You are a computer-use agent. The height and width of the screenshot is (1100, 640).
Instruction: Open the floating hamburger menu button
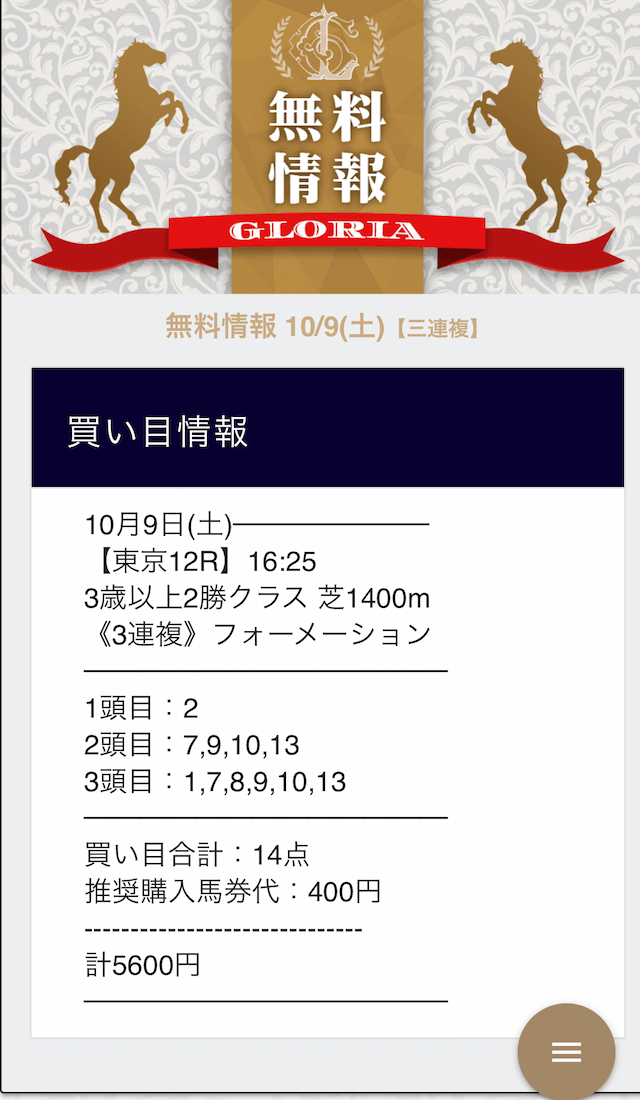(x=566, y=1052)
